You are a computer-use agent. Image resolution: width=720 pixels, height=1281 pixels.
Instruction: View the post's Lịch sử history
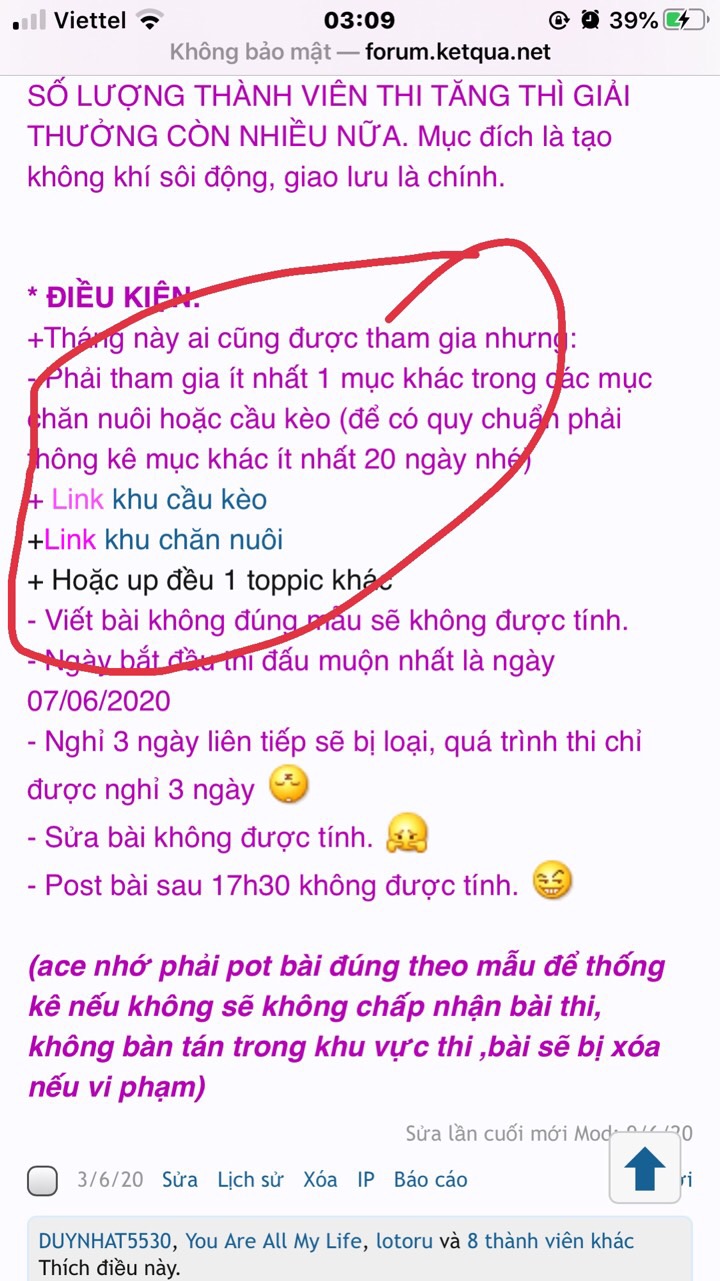tap(250, 1180)
